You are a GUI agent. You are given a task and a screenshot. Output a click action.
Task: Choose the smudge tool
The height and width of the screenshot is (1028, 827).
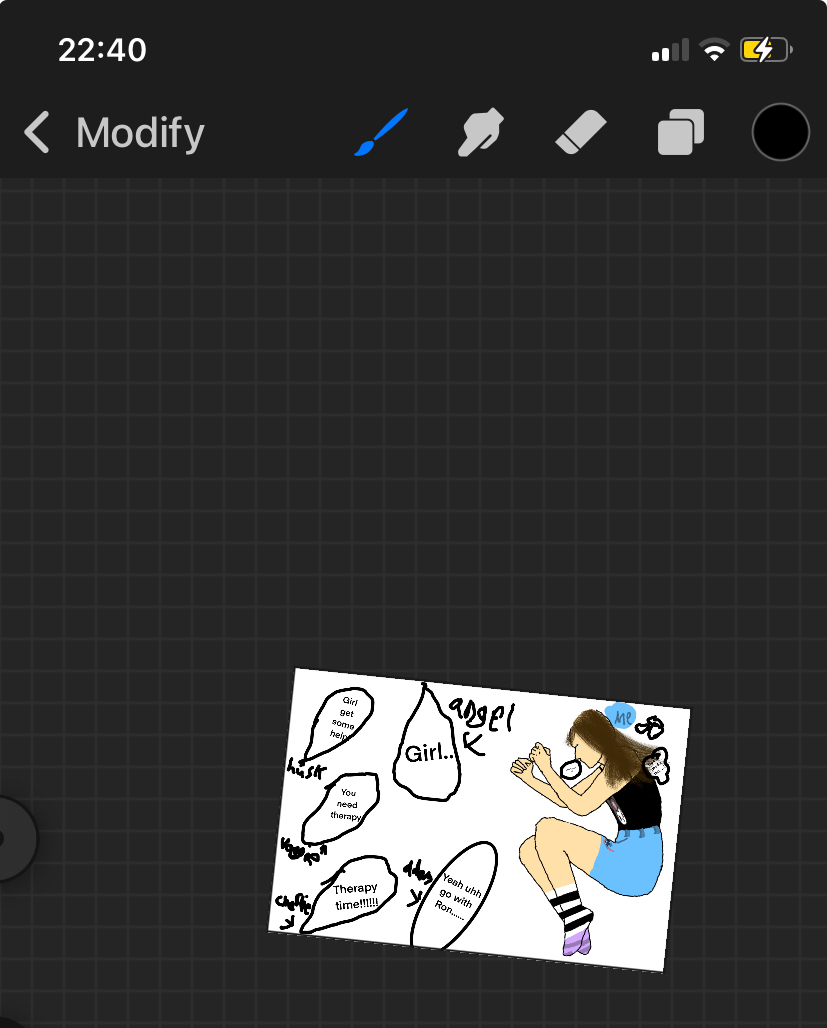[481, 132]
